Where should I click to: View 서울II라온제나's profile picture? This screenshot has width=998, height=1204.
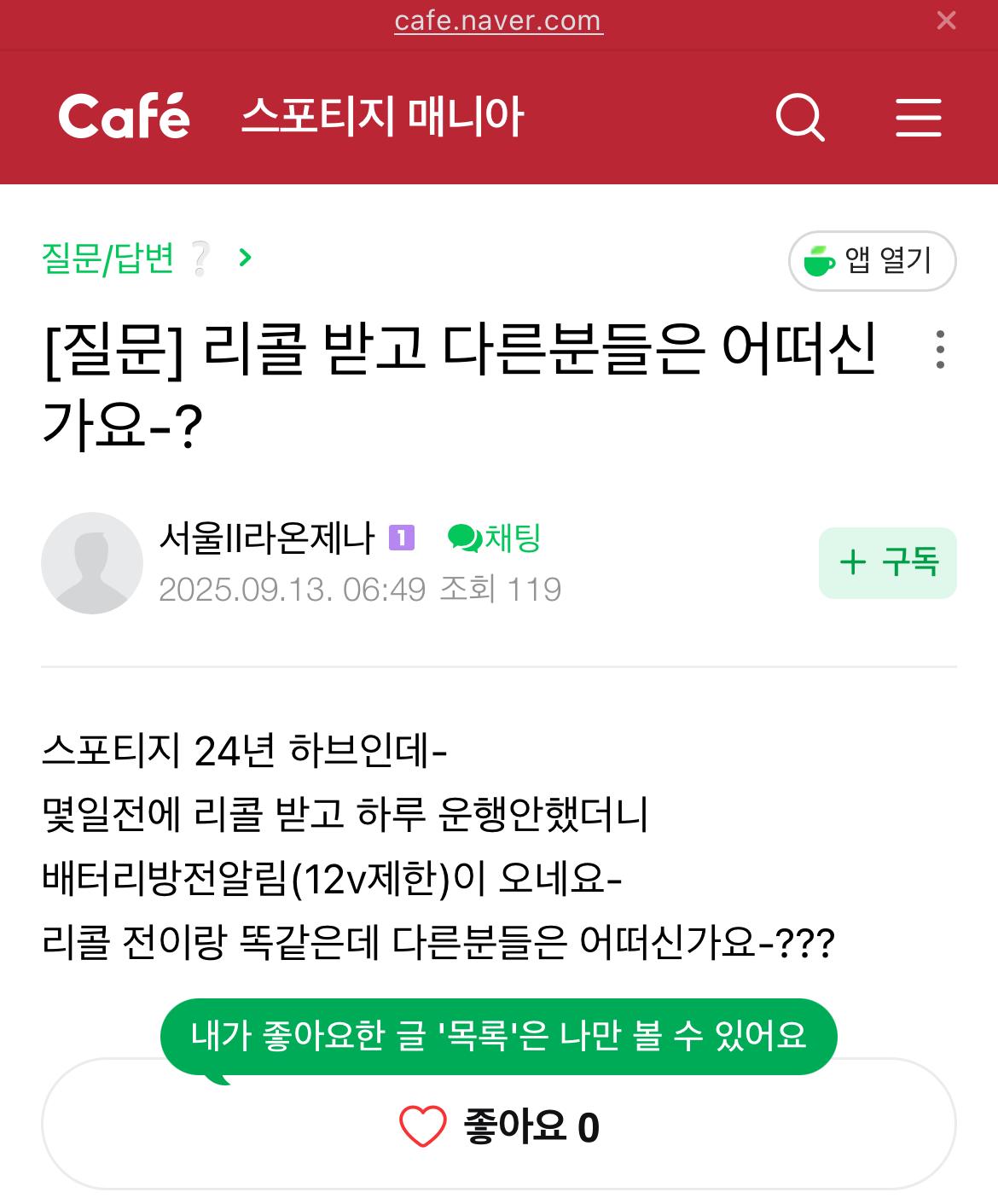92,563
